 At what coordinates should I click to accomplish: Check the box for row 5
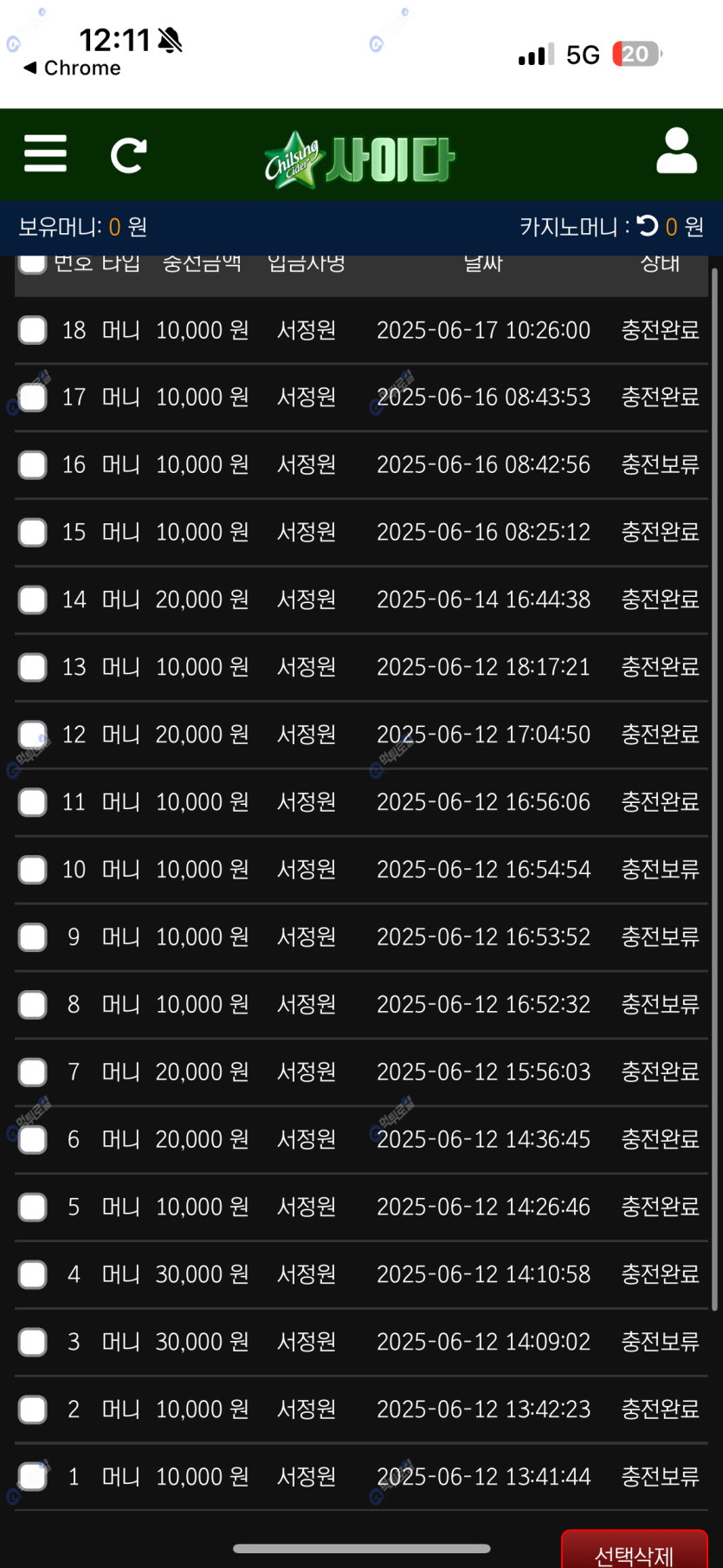click(33, 1207)
